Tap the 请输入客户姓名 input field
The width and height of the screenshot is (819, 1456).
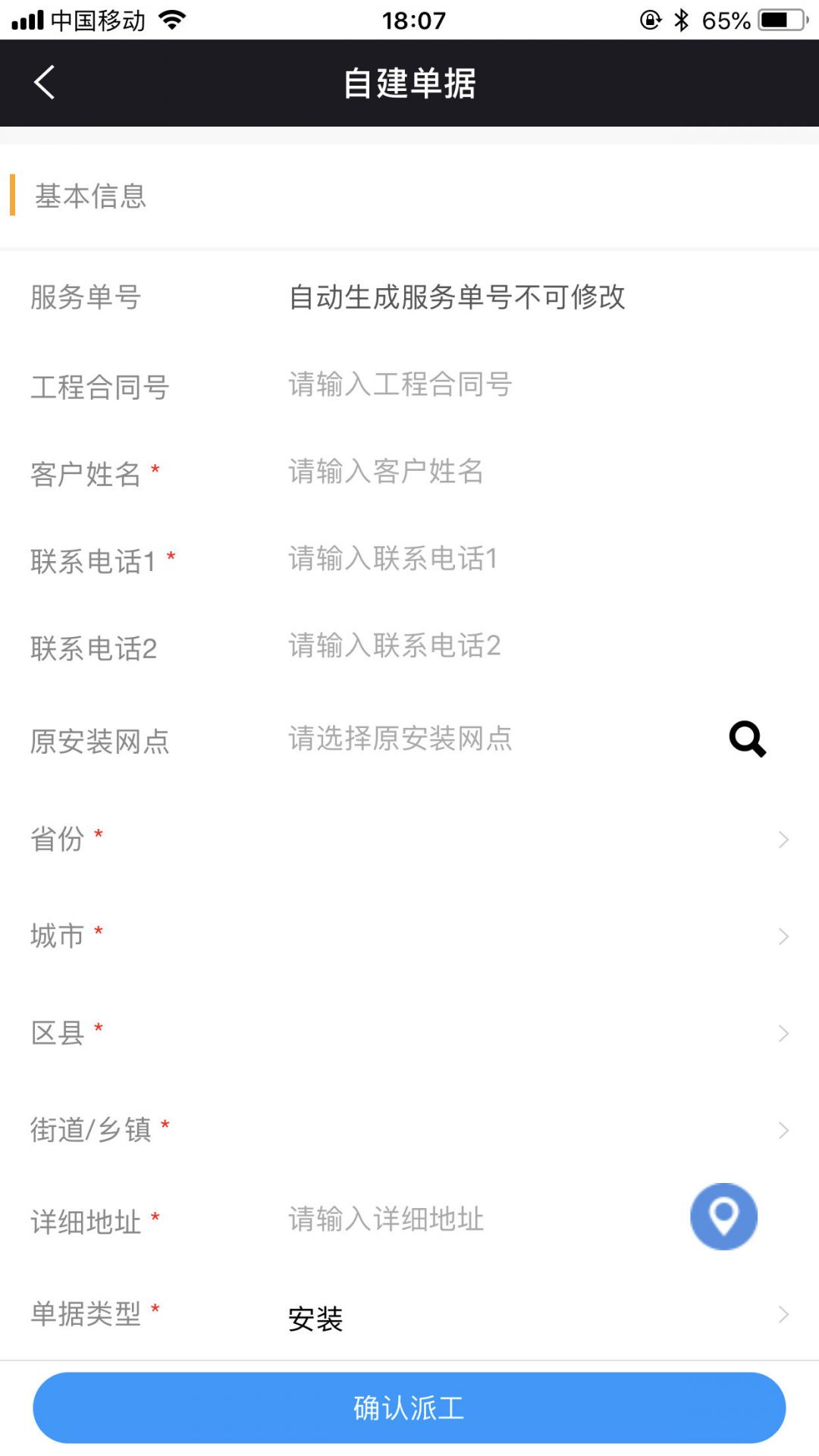click(x=385, y=472)
